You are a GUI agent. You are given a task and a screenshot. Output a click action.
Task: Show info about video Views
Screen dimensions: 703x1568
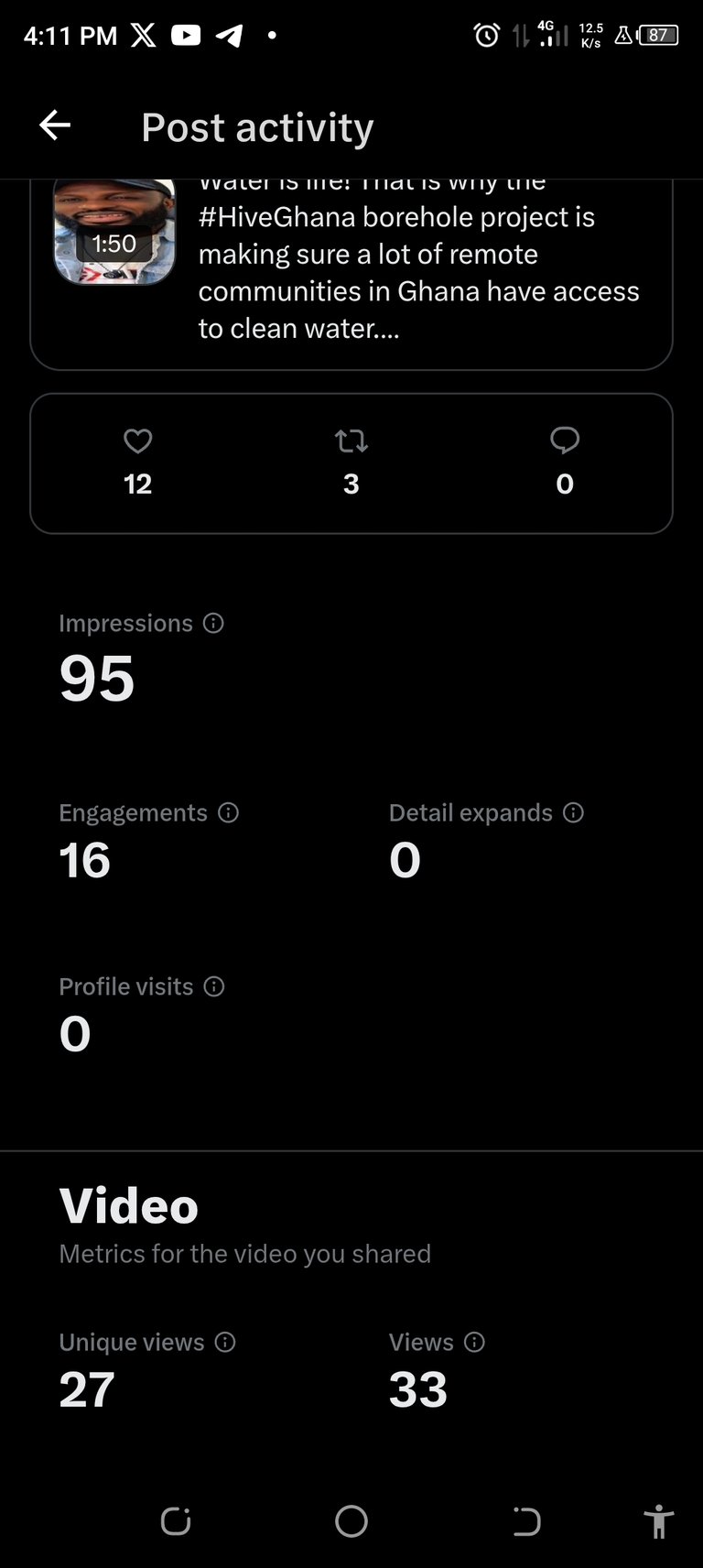(474, 1343)
